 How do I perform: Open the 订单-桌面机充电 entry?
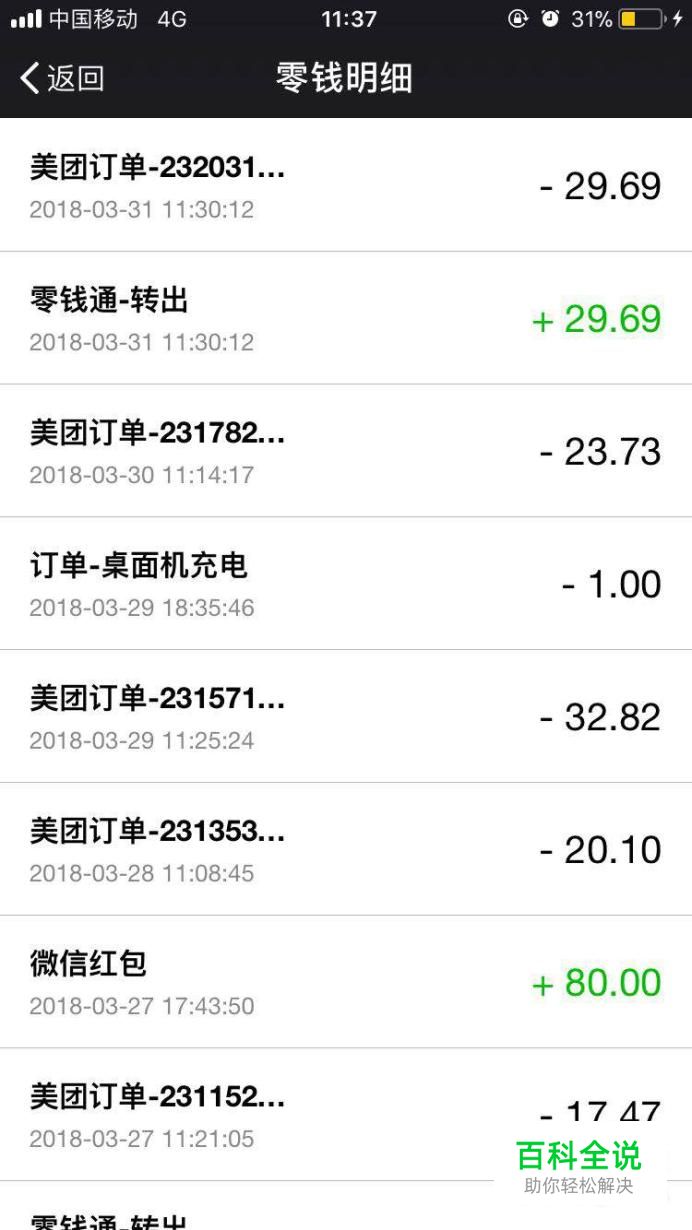click(346, 584)
